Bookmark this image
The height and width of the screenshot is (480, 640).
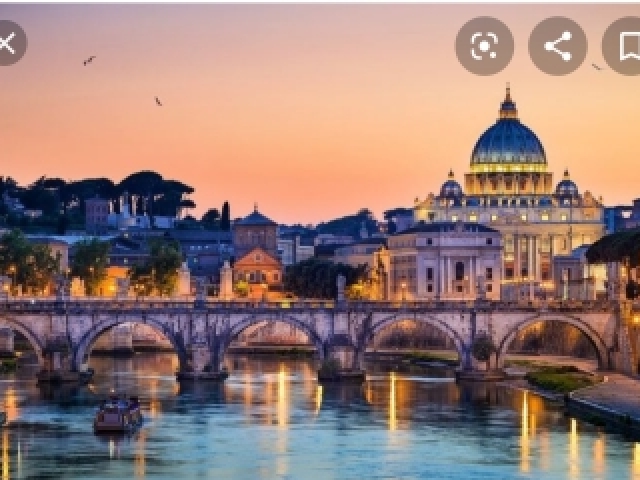point(626,46)
